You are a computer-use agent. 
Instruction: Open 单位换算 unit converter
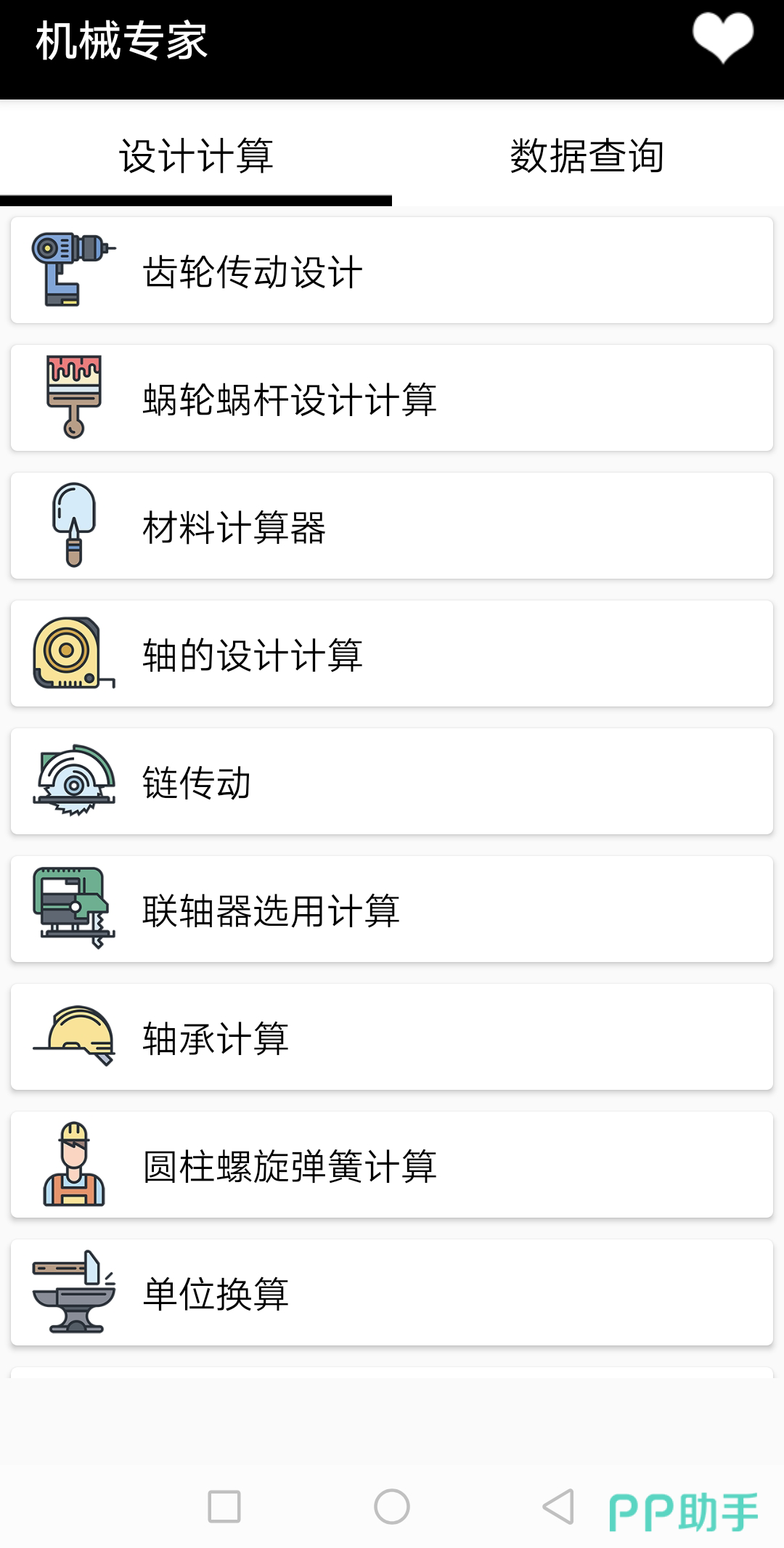(392, 1293)
